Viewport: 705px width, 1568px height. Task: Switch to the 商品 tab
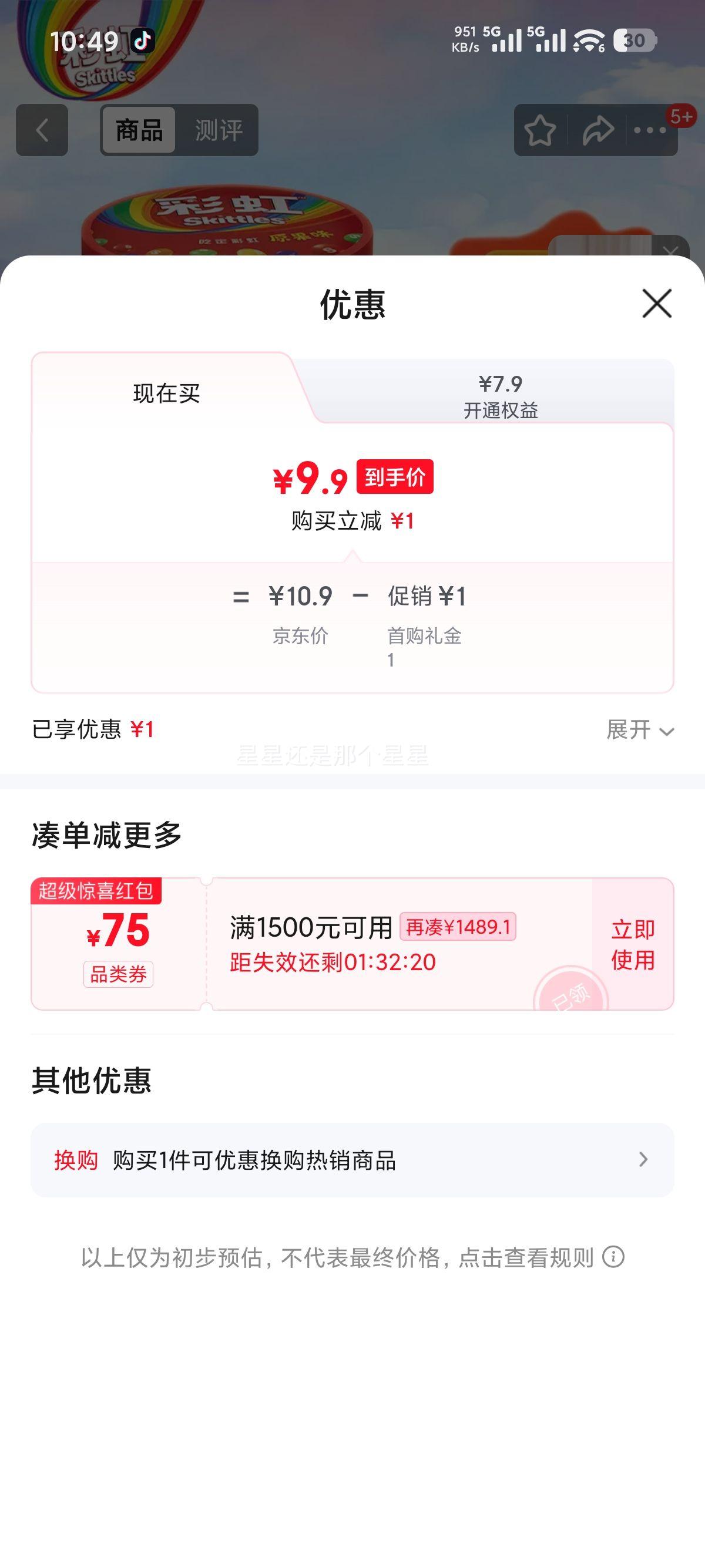pyautogui.click(x=139, y=129)
